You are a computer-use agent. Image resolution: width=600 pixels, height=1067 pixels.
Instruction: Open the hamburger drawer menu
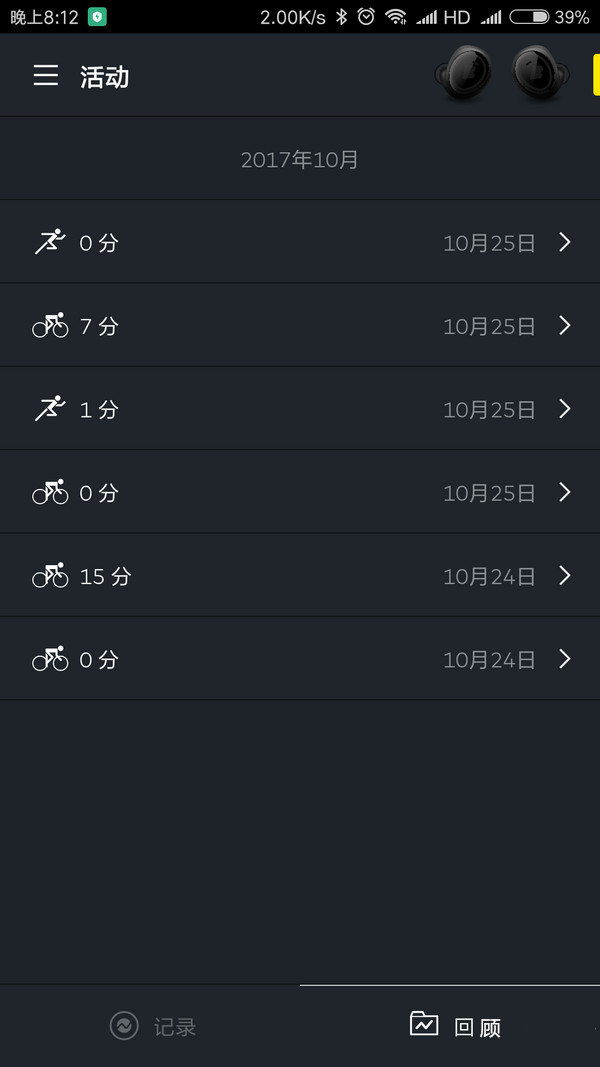coord(46,75)
